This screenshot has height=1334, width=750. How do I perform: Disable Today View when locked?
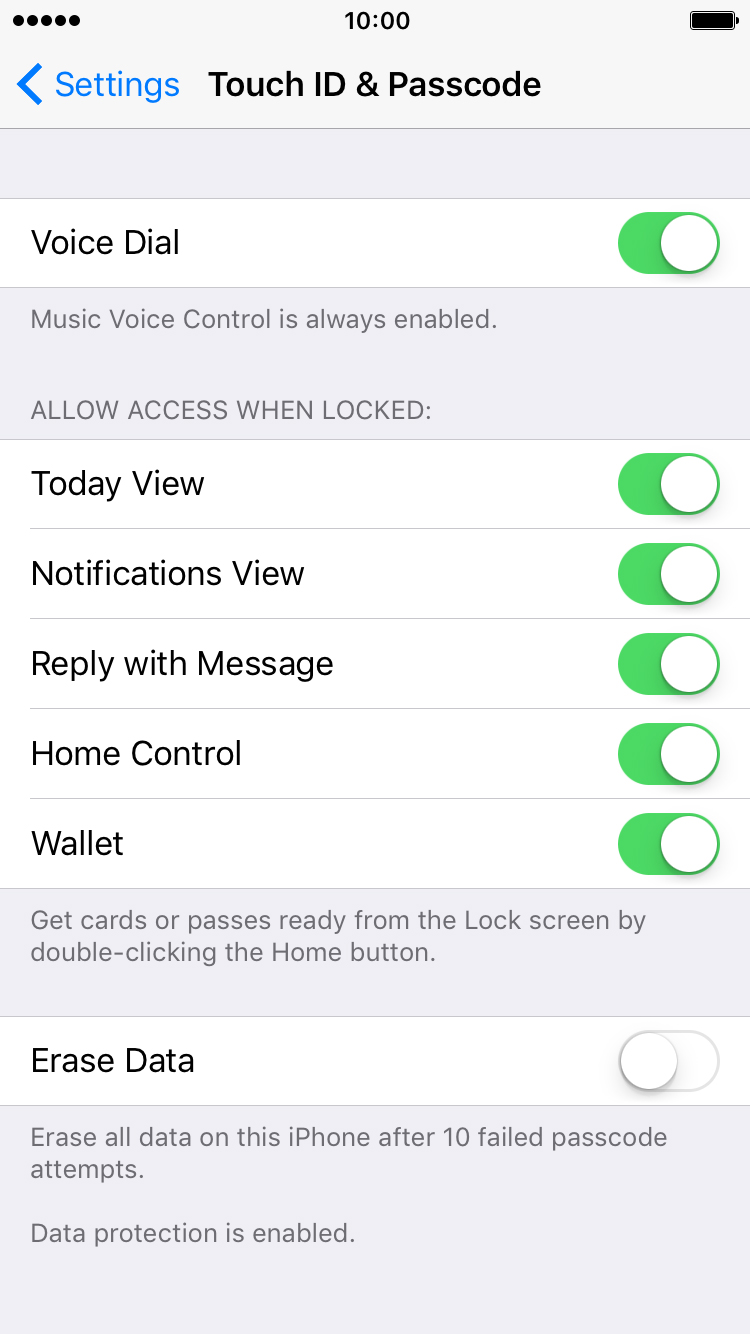[669, 484]
